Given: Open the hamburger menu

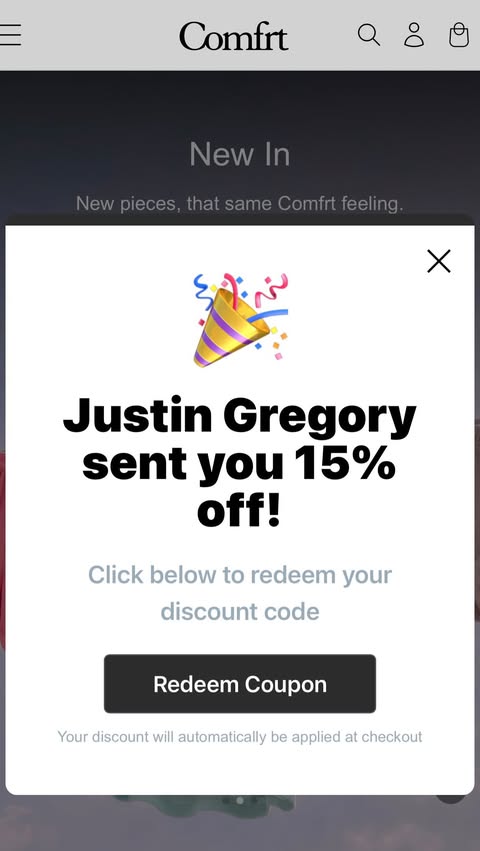Looking at the screenshot, I should click(x=10, y=35).
